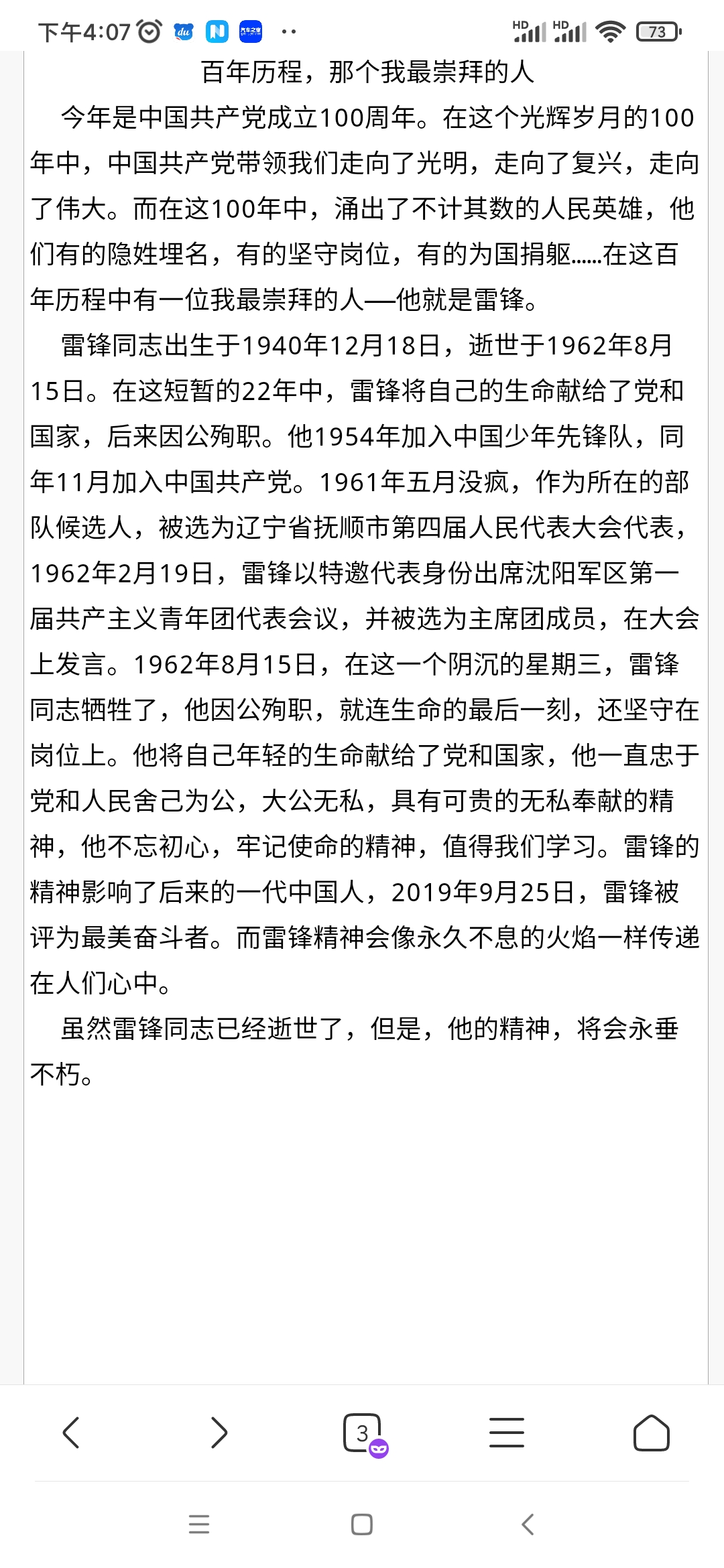Open the browser menu
This screenshot has height=1568, width=724.
[x=507, y=1433]
